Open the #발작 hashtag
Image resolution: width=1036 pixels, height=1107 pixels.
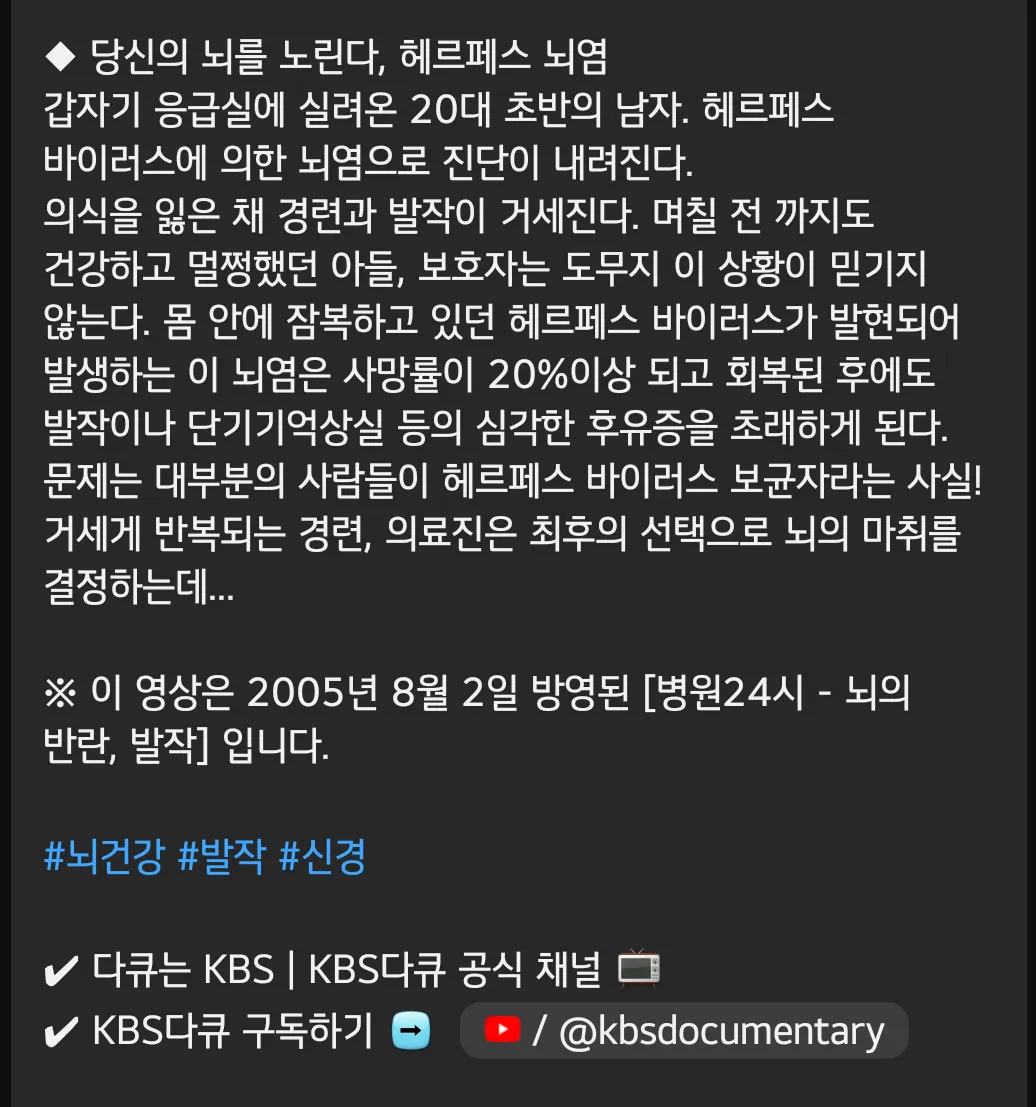click(222, 857)
